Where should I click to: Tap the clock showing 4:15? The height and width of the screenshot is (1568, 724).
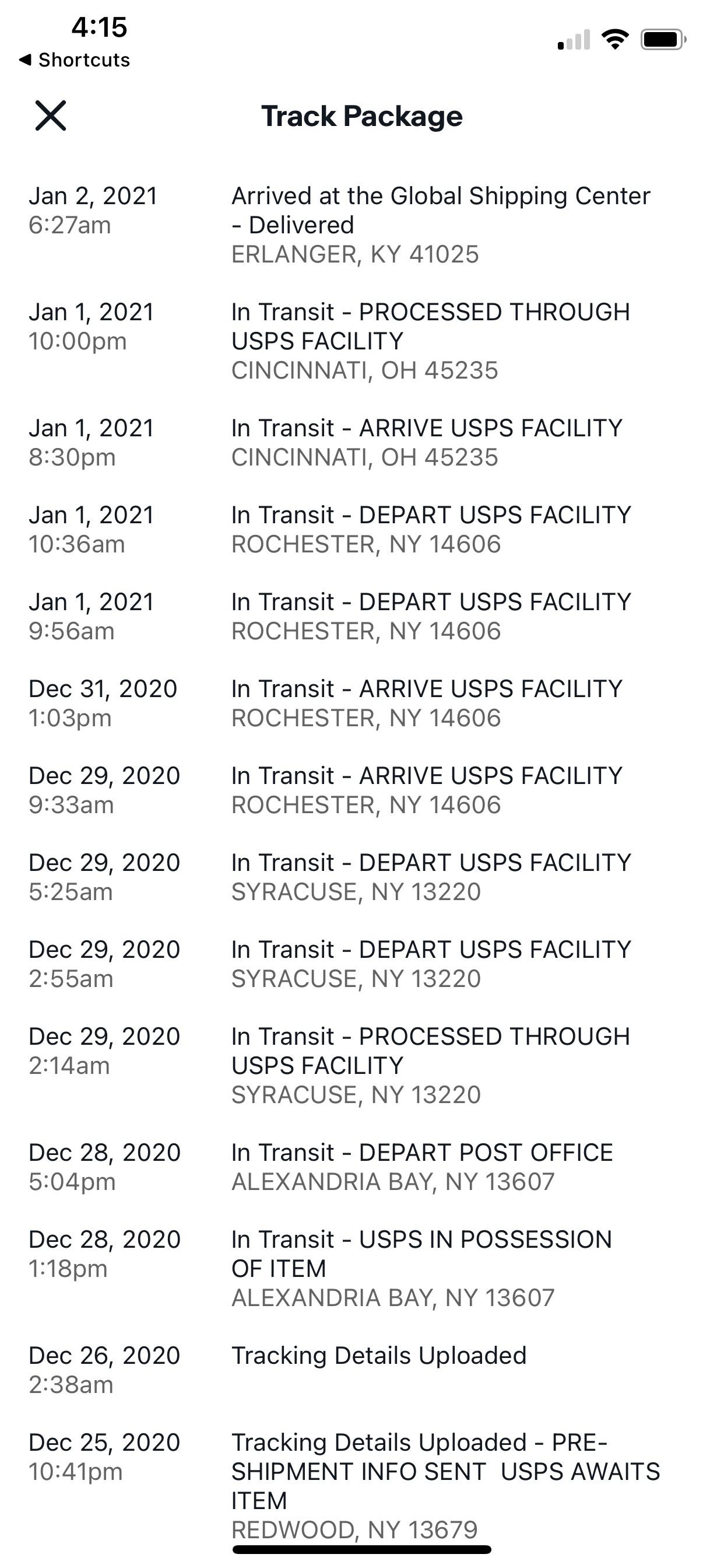point(97,27)
